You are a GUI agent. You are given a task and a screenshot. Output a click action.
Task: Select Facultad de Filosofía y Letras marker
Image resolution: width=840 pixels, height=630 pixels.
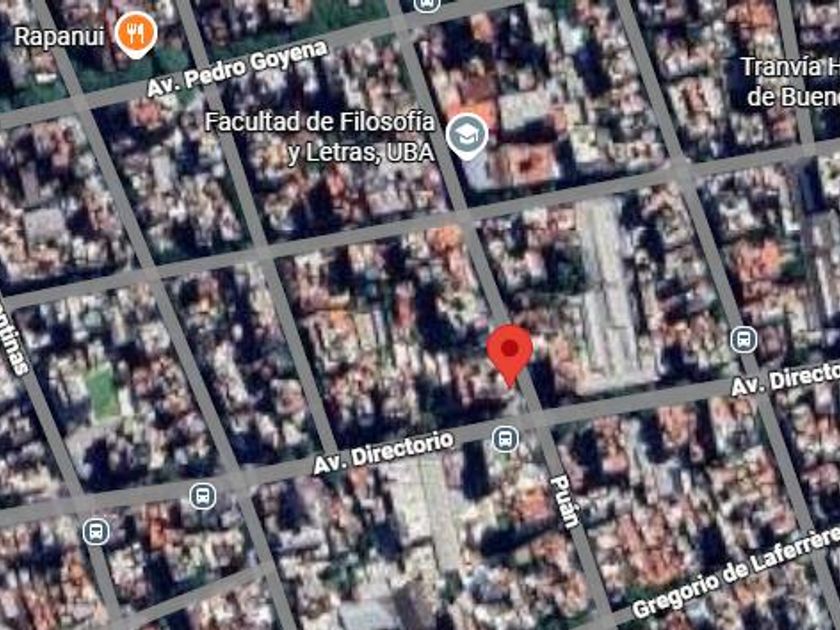tap(467, 135)
